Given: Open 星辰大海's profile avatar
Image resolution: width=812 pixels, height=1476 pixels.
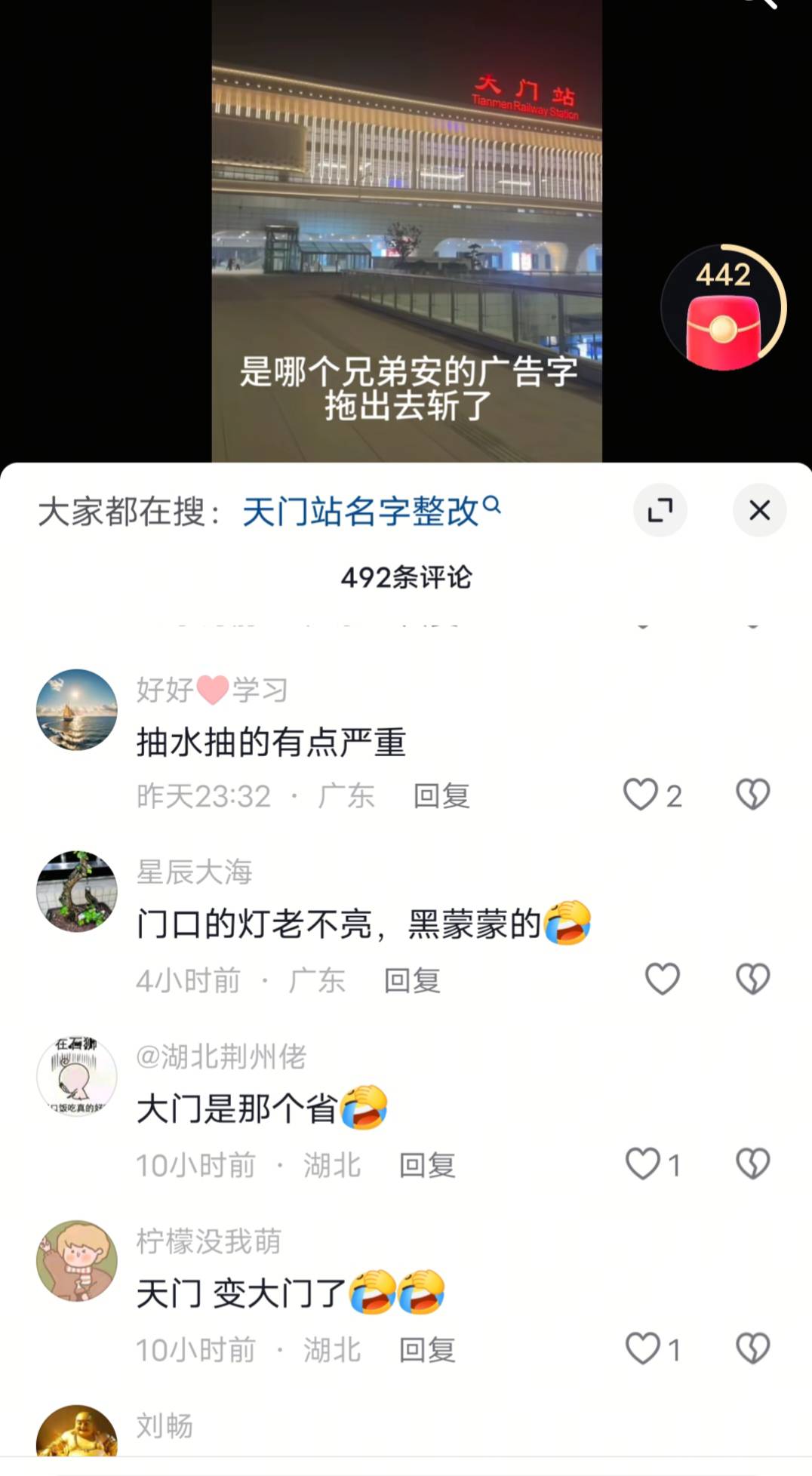Looking at the screenshot, I should click(77, 891).
